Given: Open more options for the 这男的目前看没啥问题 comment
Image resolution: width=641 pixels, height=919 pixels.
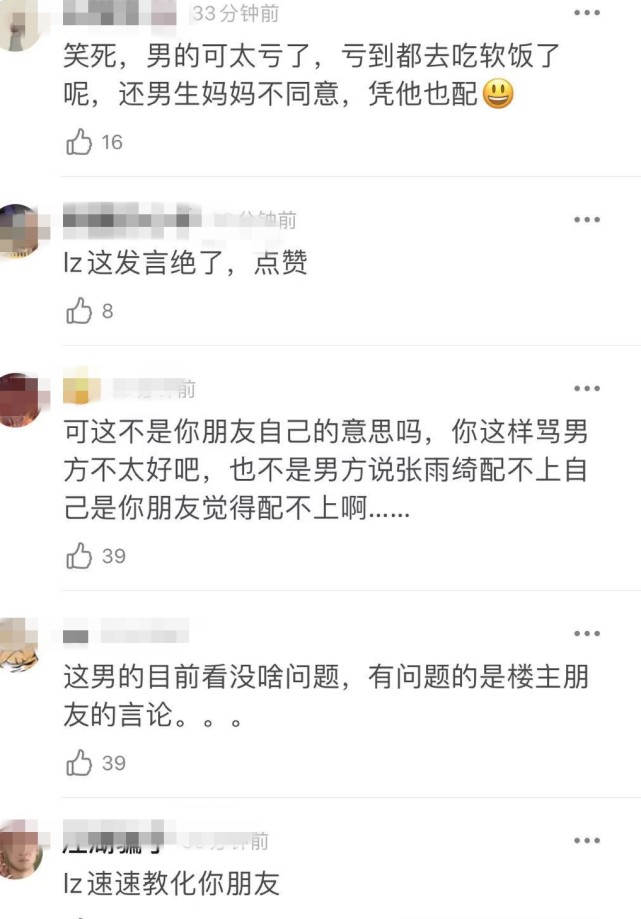Looking at the screenshot, I should pyautogui.click(x=587, y=633).
